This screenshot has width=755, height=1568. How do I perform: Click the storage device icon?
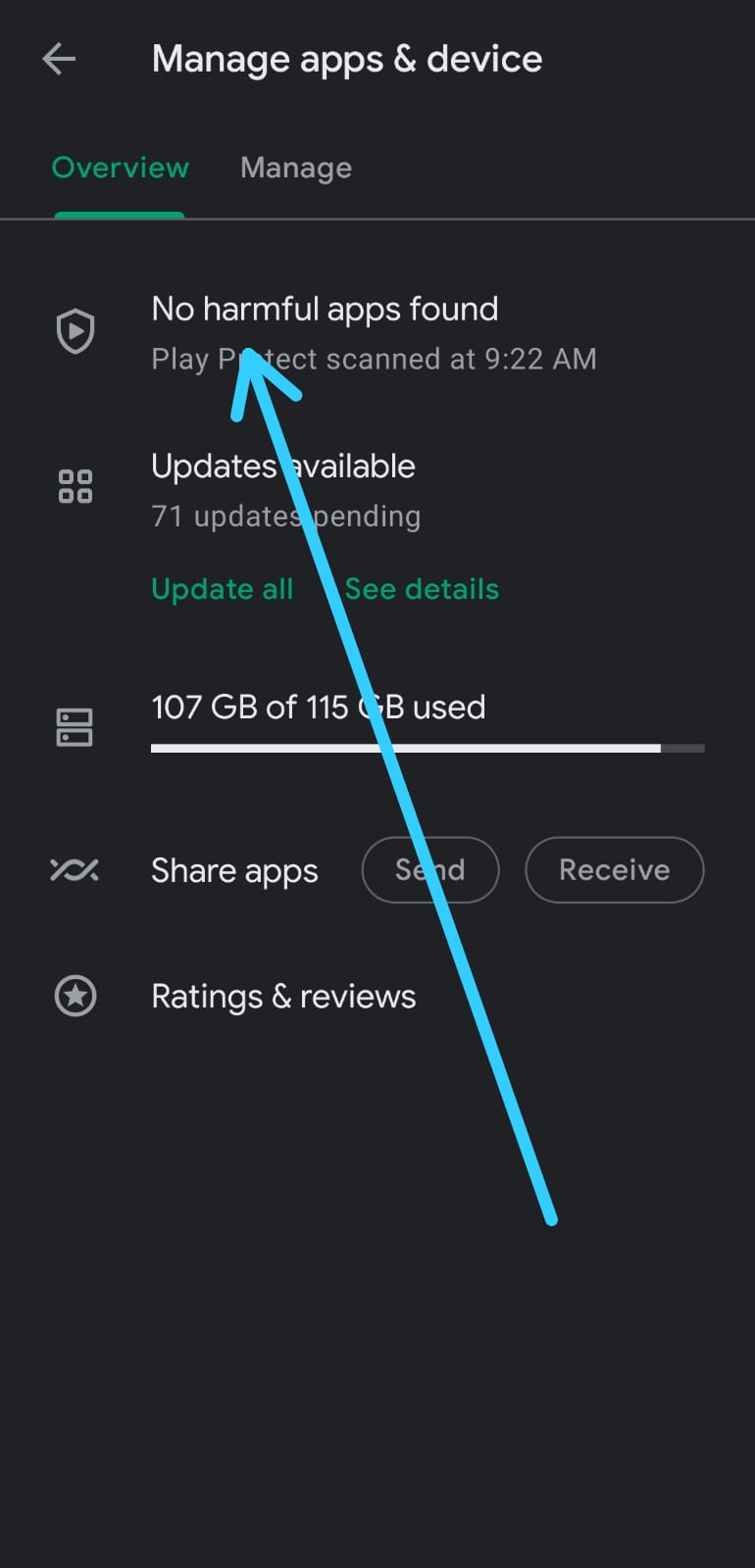point(75,726)
